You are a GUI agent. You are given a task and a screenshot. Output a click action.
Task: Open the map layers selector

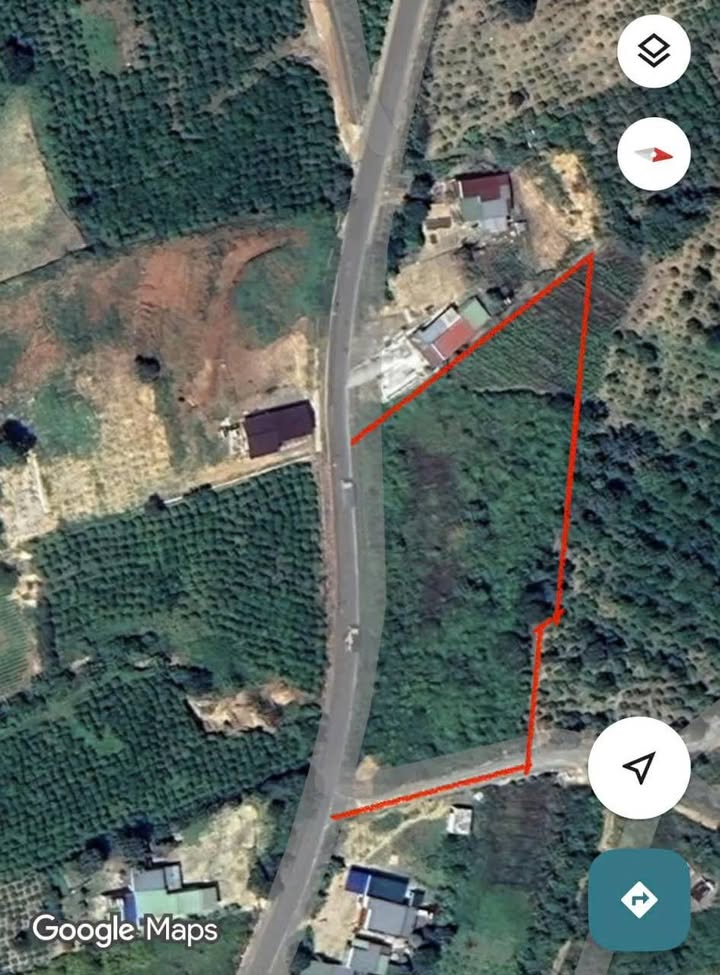pos(654,52)
